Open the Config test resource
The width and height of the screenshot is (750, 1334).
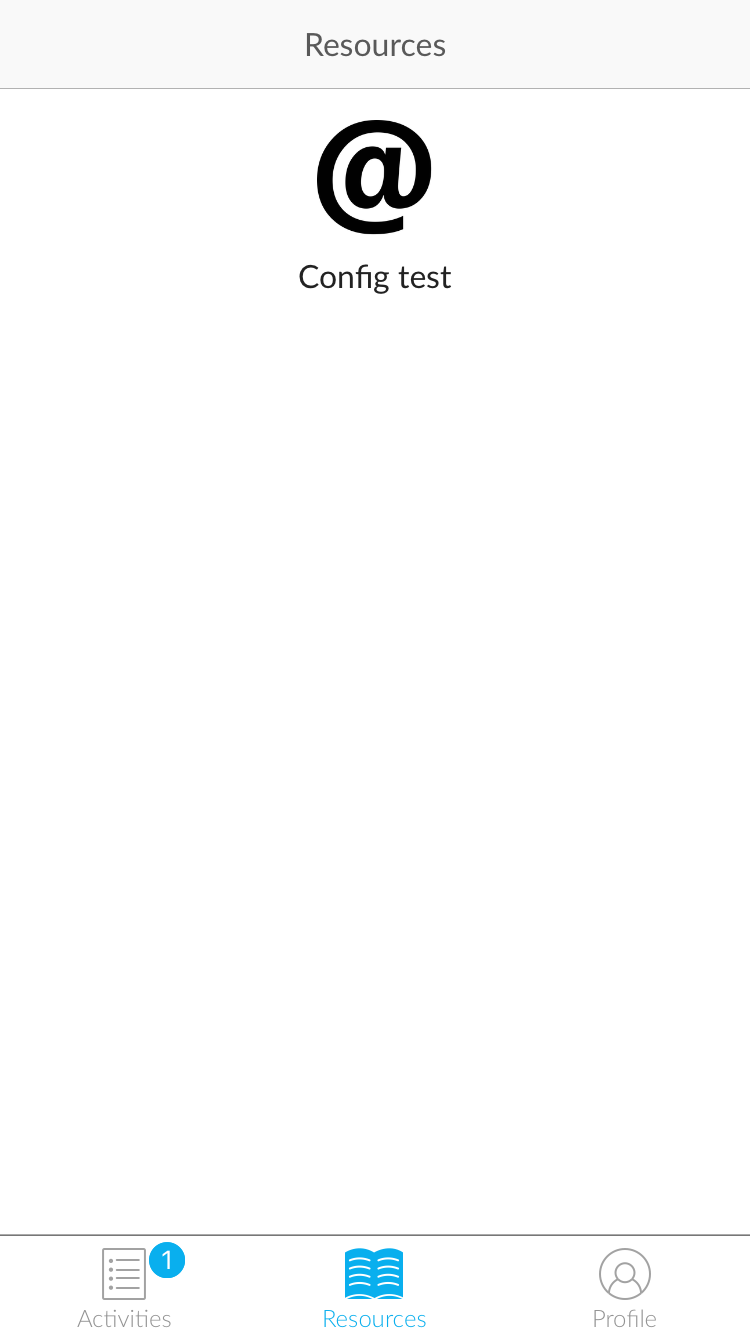(375, 205)
